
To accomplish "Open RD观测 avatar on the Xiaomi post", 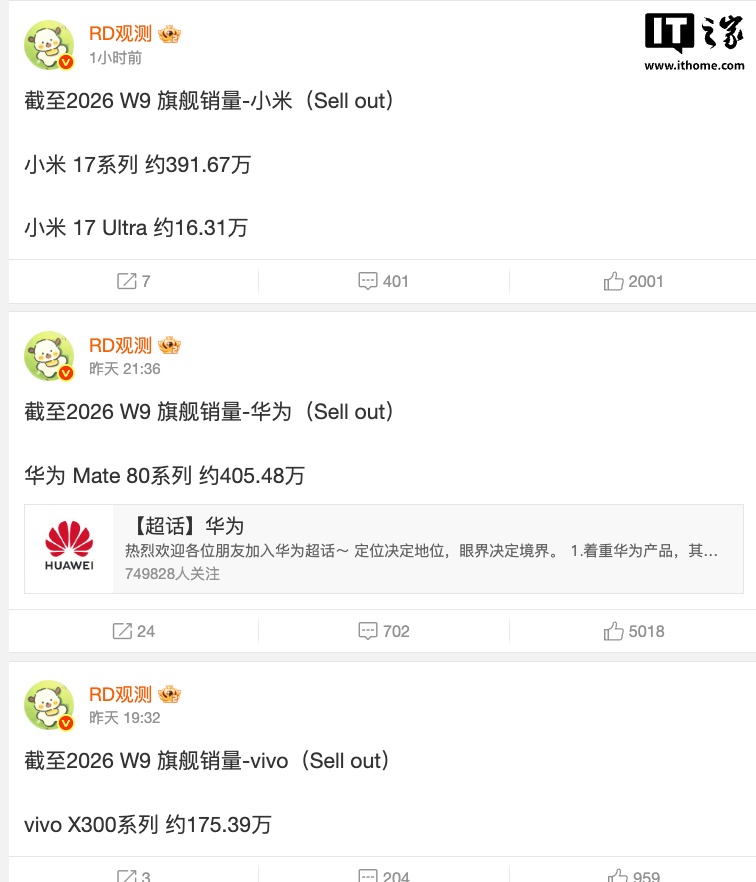I will (49, 45).
